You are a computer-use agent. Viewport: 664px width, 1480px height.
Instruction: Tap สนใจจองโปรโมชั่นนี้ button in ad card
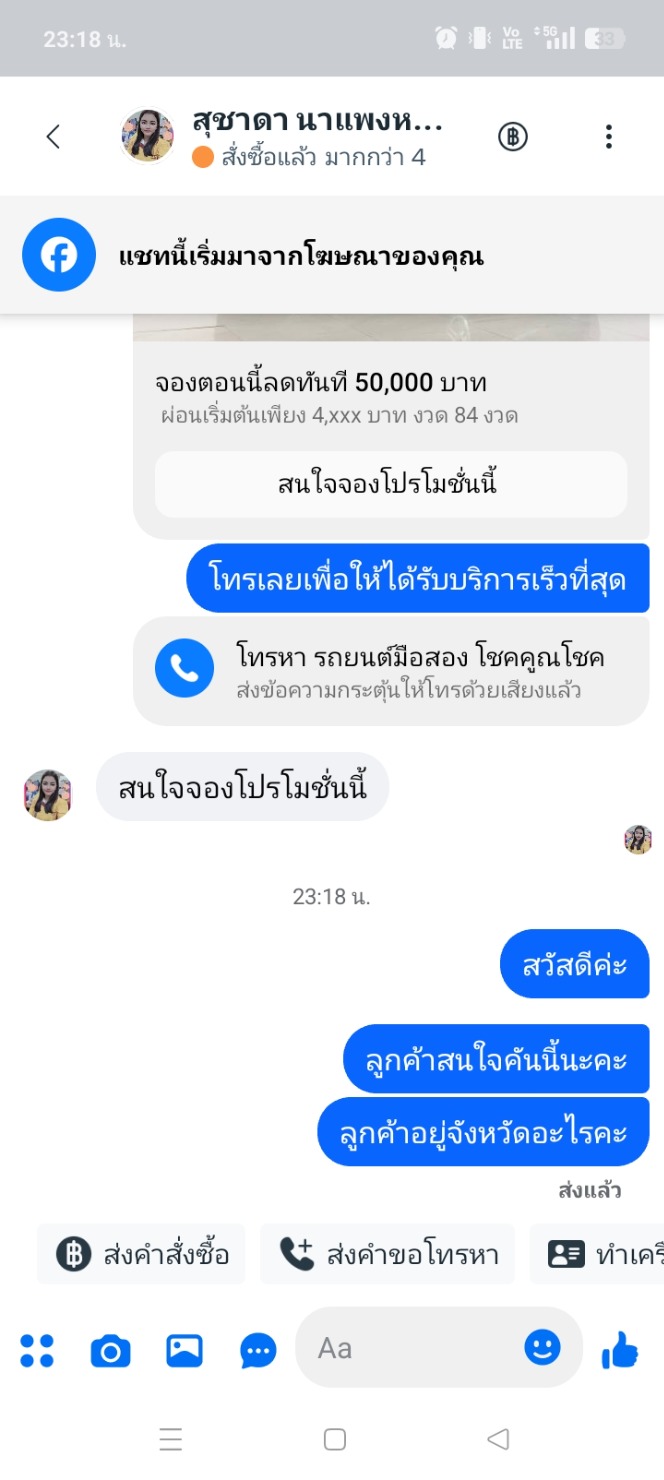pyautogui.click(x=391, y=485)
